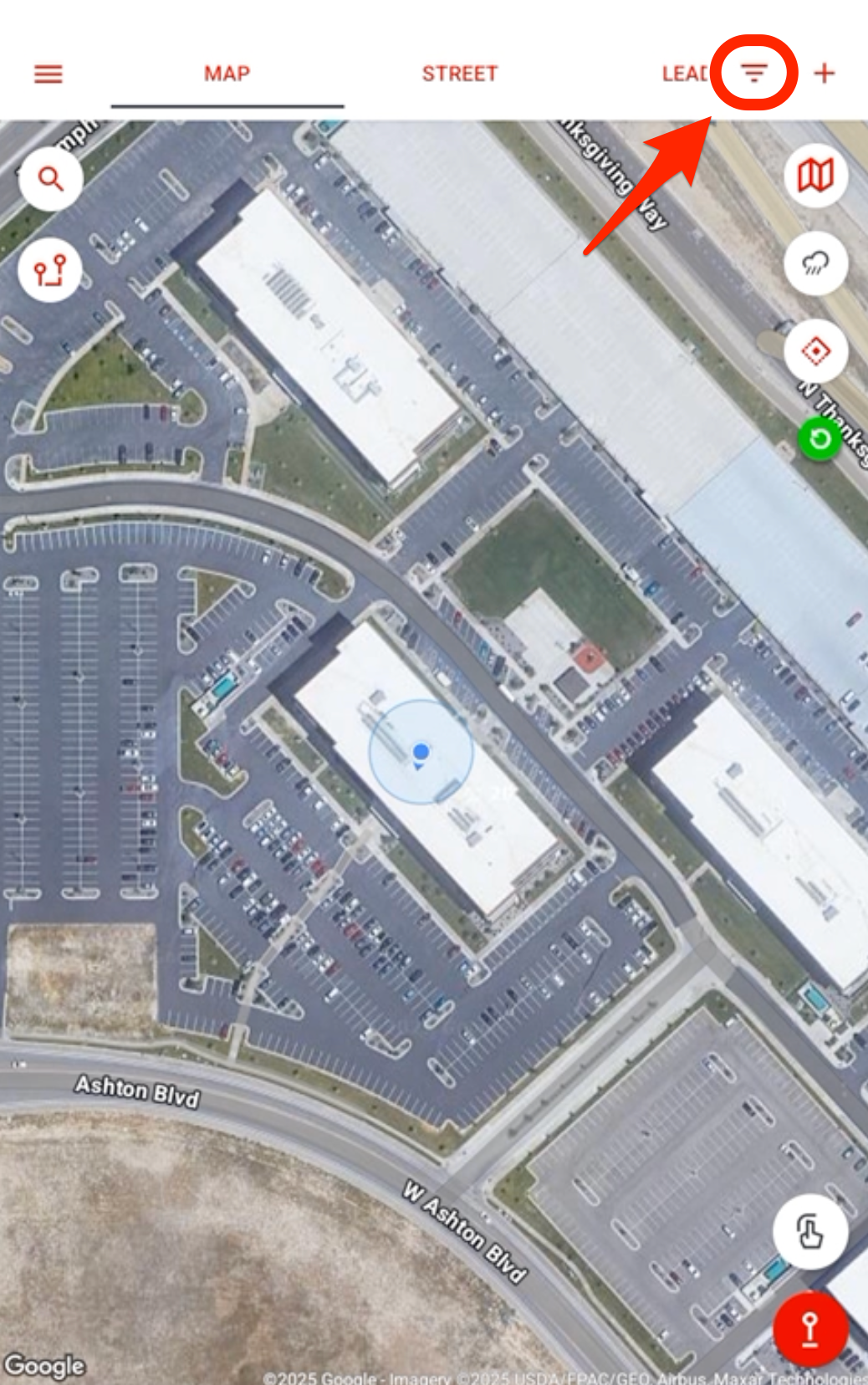Open the hamburger drawer menu

[x=49, y=74]
